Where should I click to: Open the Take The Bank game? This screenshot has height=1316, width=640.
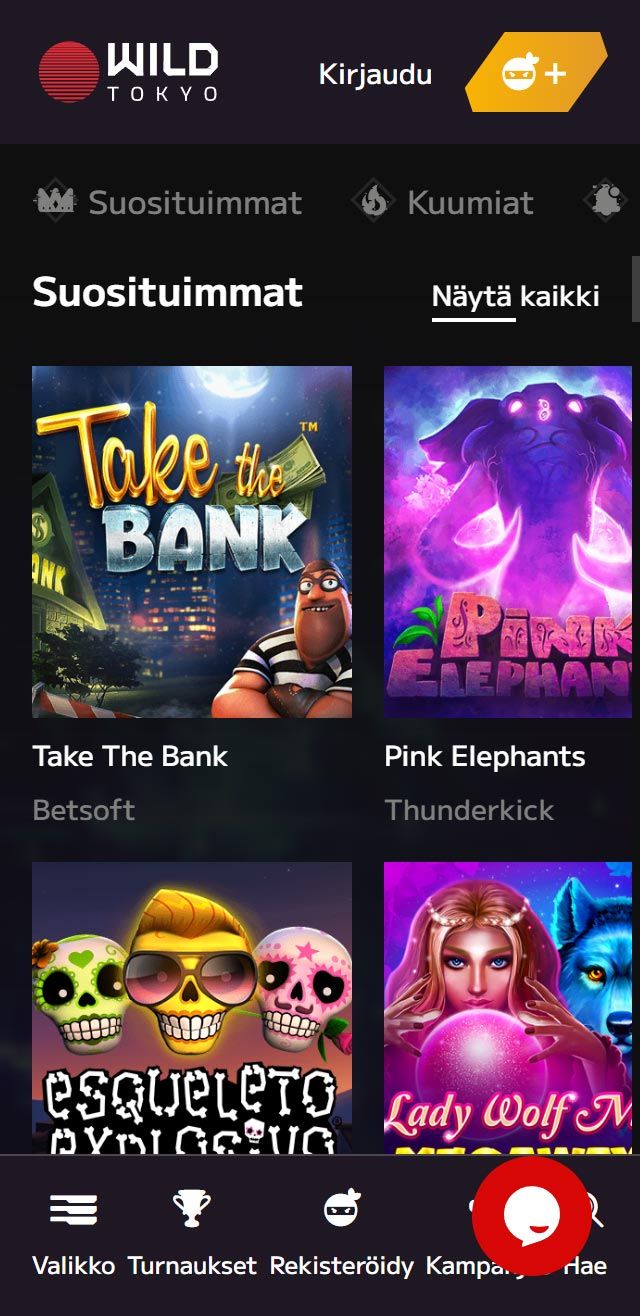[192, 541]
